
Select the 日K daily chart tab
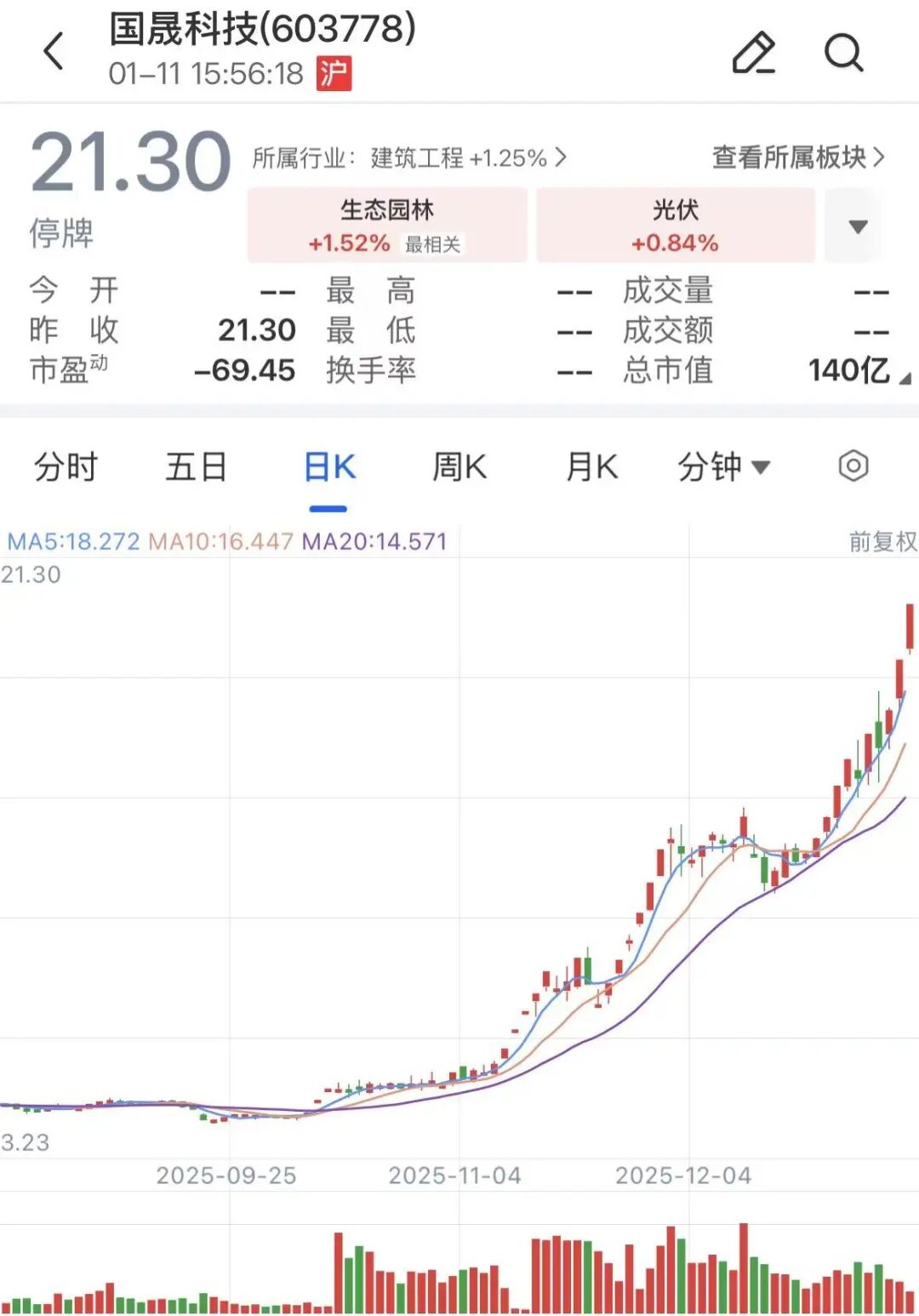coord(328,466)
